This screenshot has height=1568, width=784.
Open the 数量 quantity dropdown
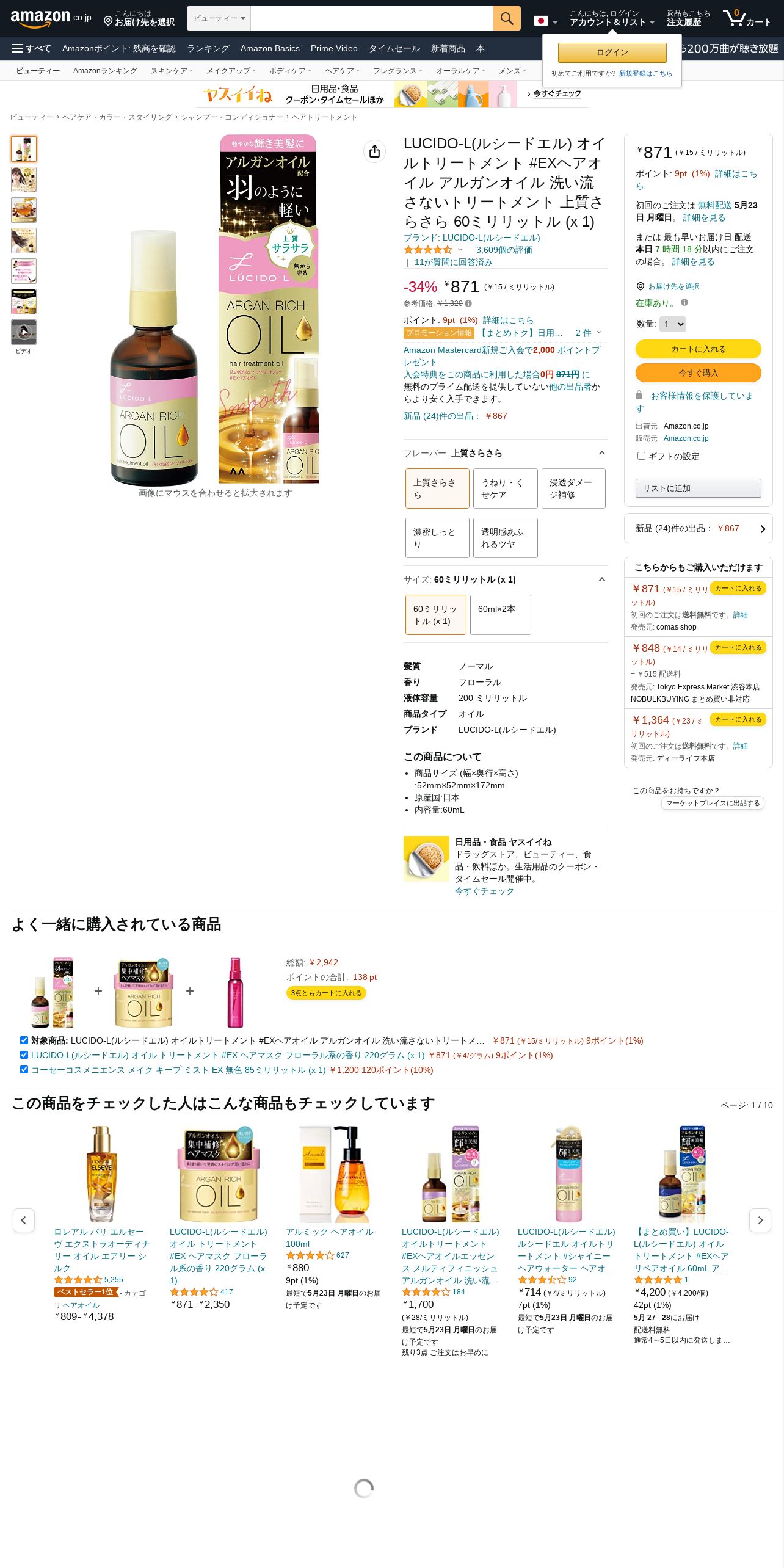(673, 324)
